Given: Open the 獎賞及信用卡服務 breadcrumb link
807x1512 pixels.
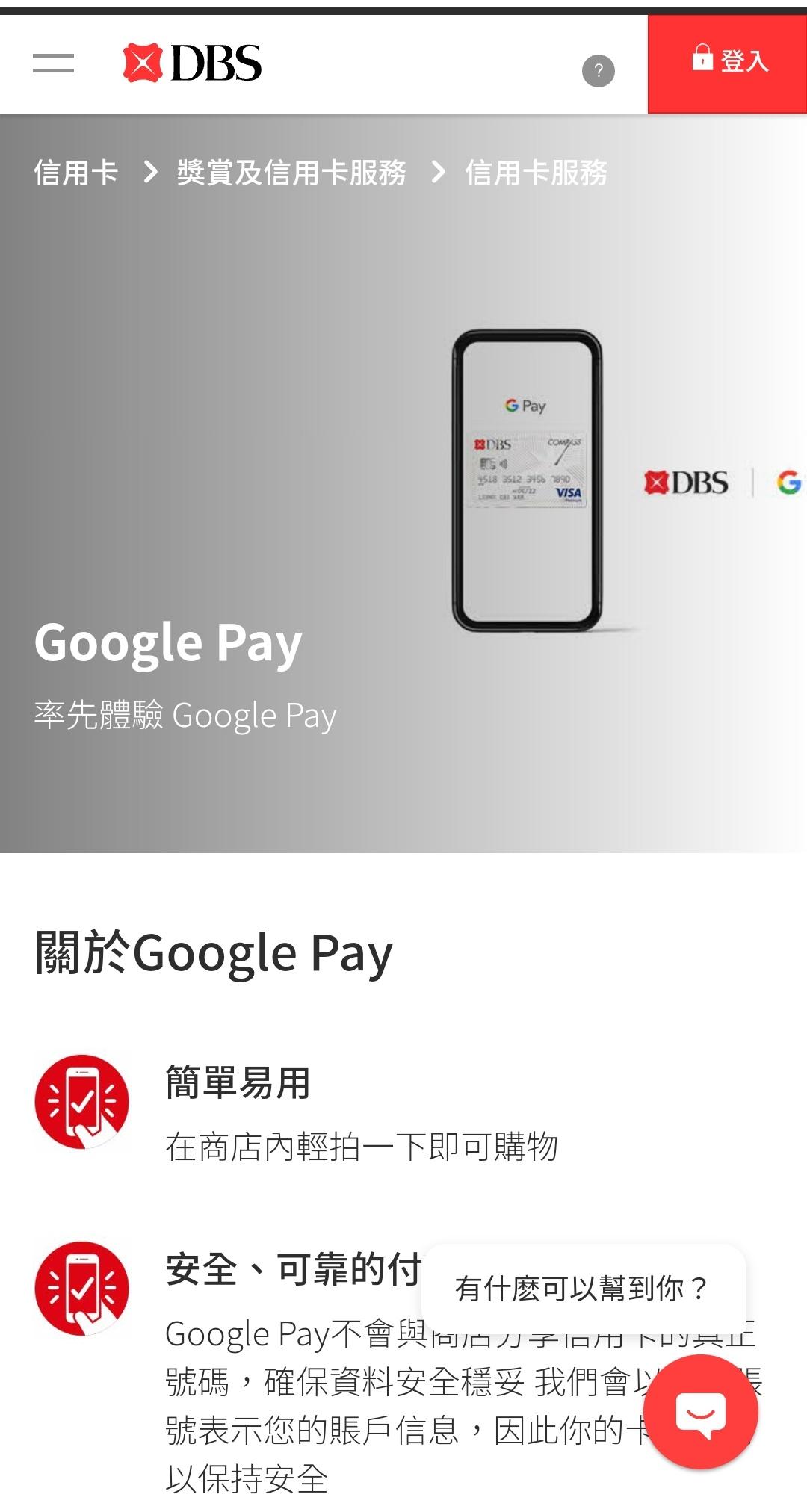Looking at the screenshot, I should coord(291,173).
